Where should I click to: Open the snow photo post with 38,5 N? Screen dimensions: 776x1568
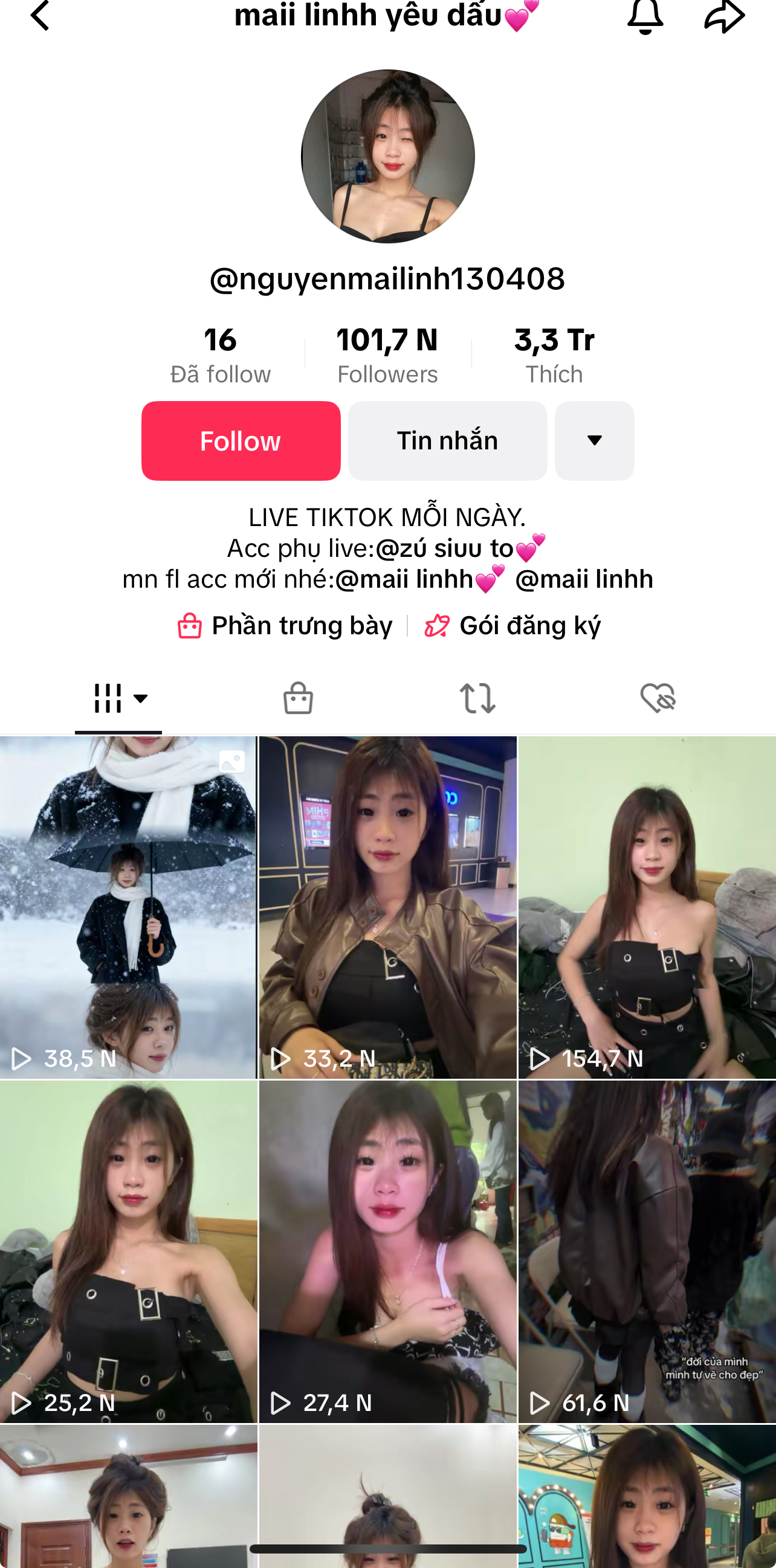tap(129, 907)
